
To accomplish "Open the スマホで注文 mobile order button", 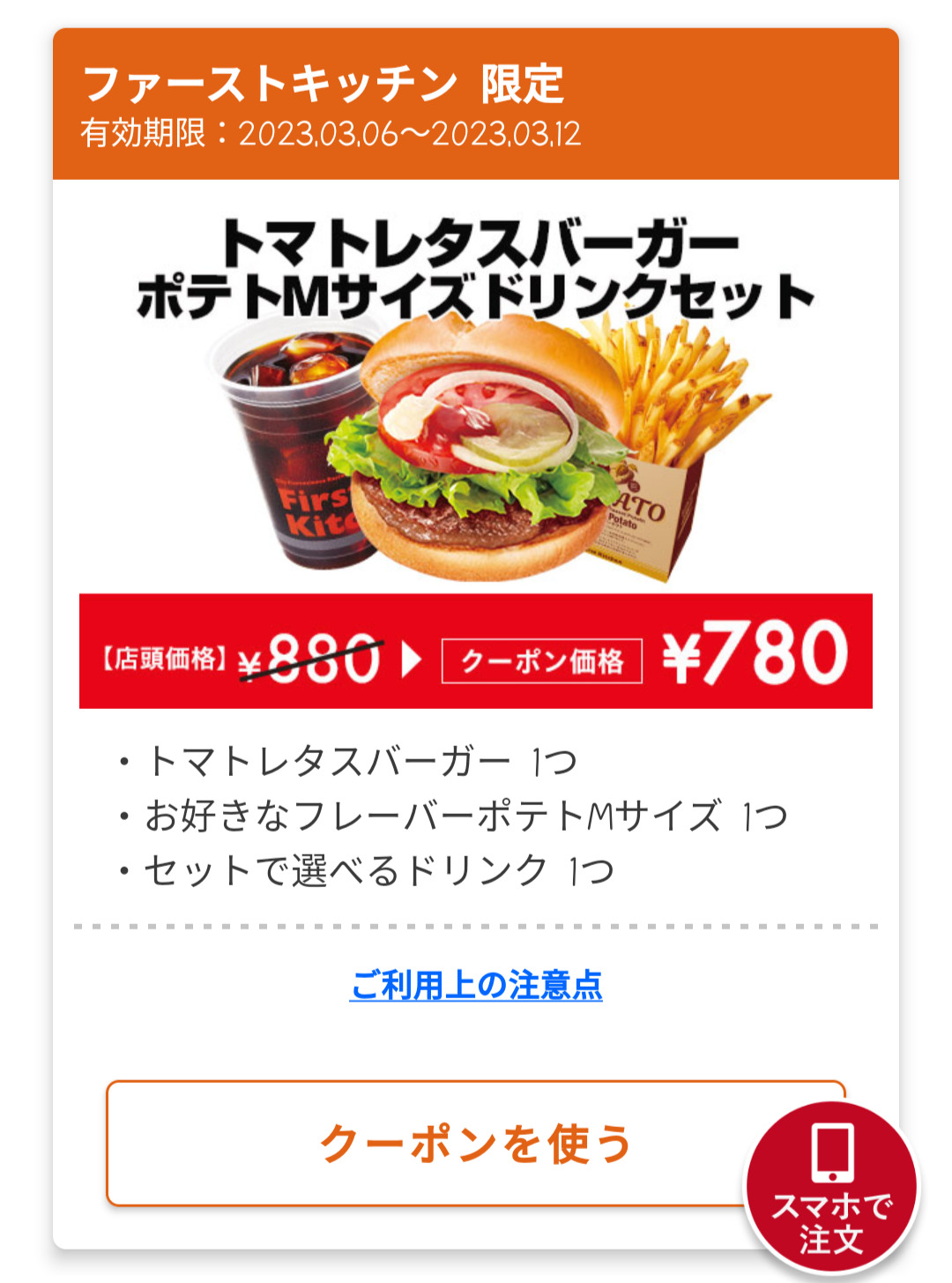I will coord(831,1188).
